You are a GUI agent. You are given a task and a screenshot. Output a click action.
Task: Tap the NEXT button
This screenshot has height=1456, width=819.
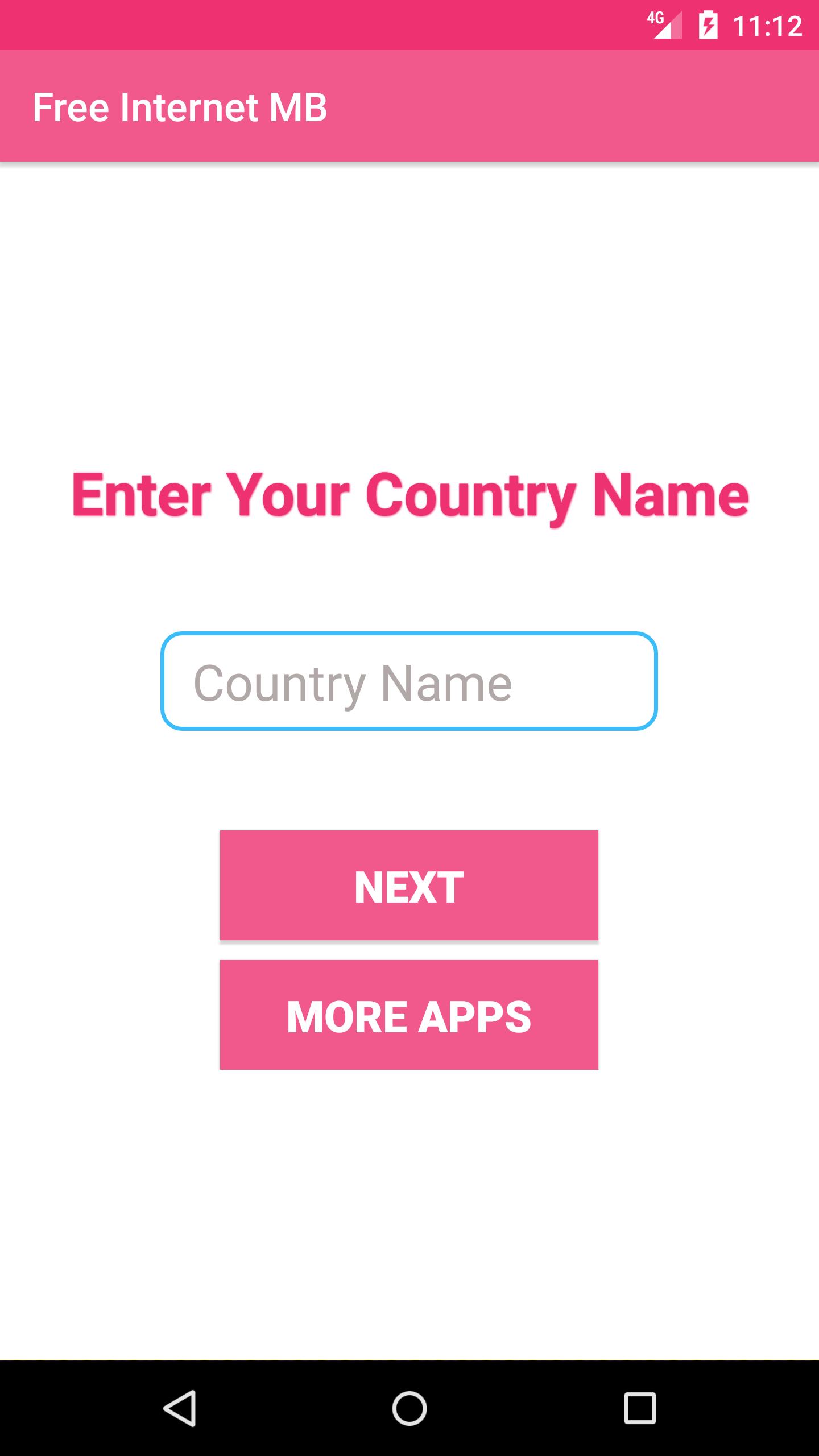tap(409, 886)
